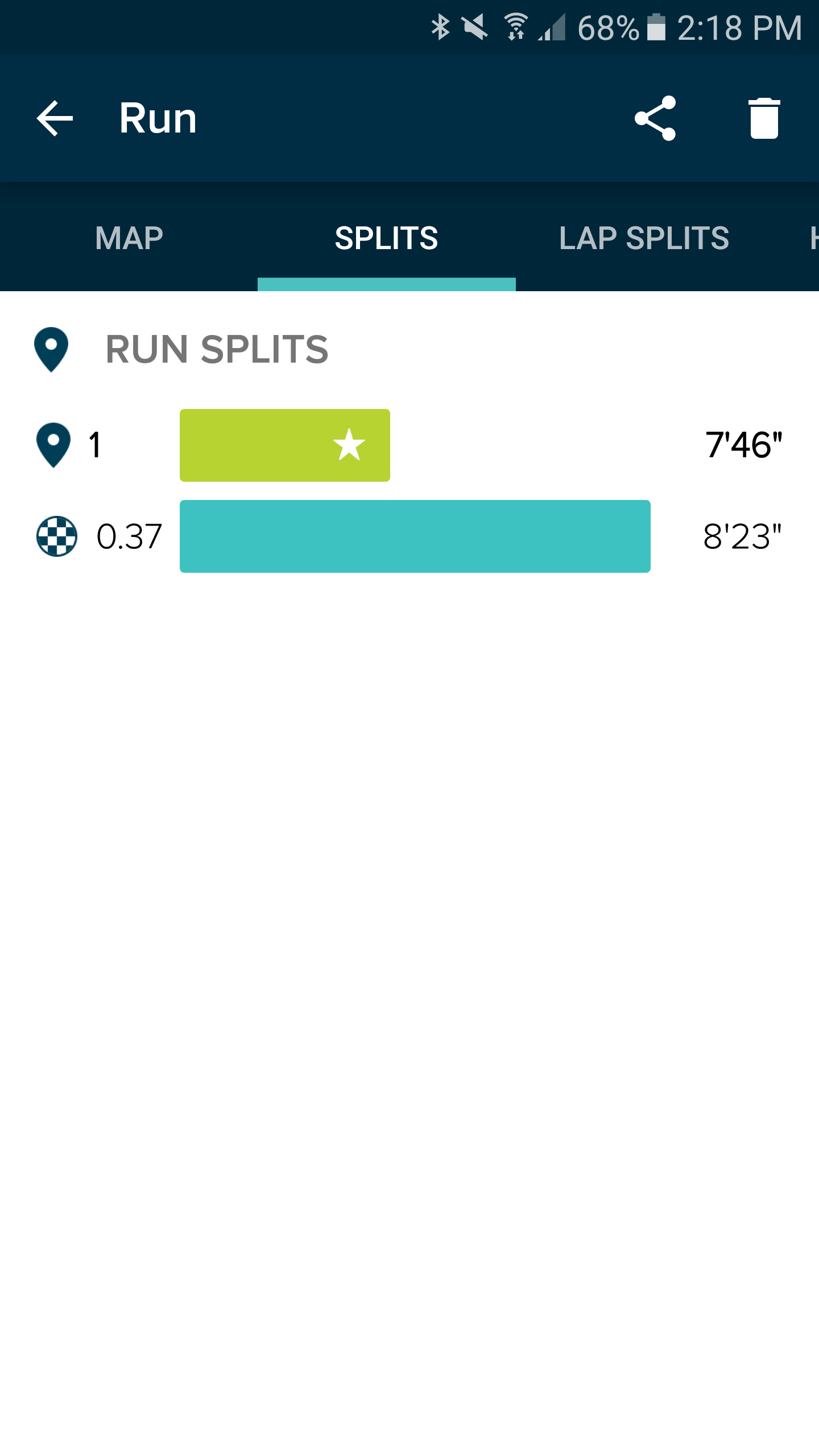Tap the back arrow next to Run
The image size is (819, 1456).
coord(53,118)
